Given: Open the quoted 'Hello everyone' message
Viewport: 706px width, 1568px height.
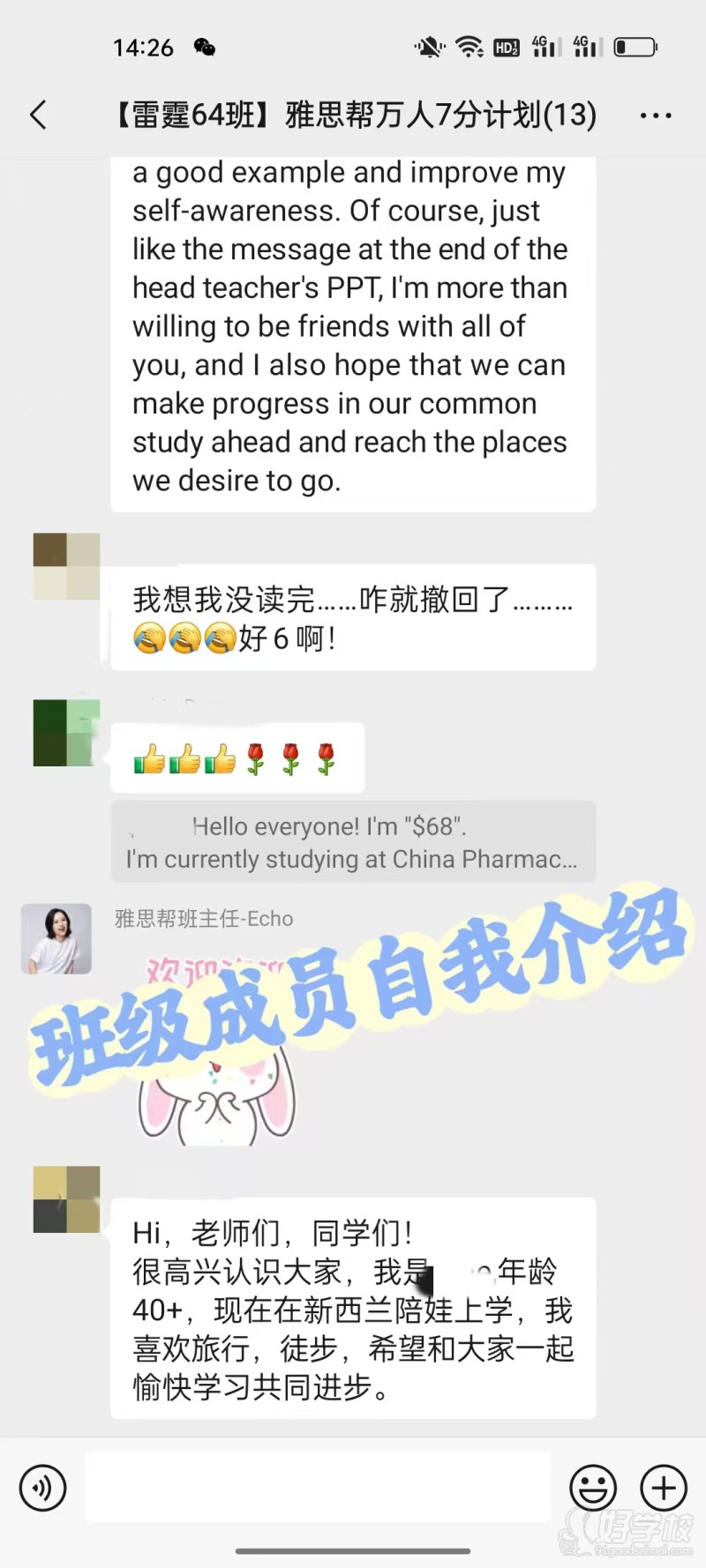Looking at the screenshot, I should (353, 842).
